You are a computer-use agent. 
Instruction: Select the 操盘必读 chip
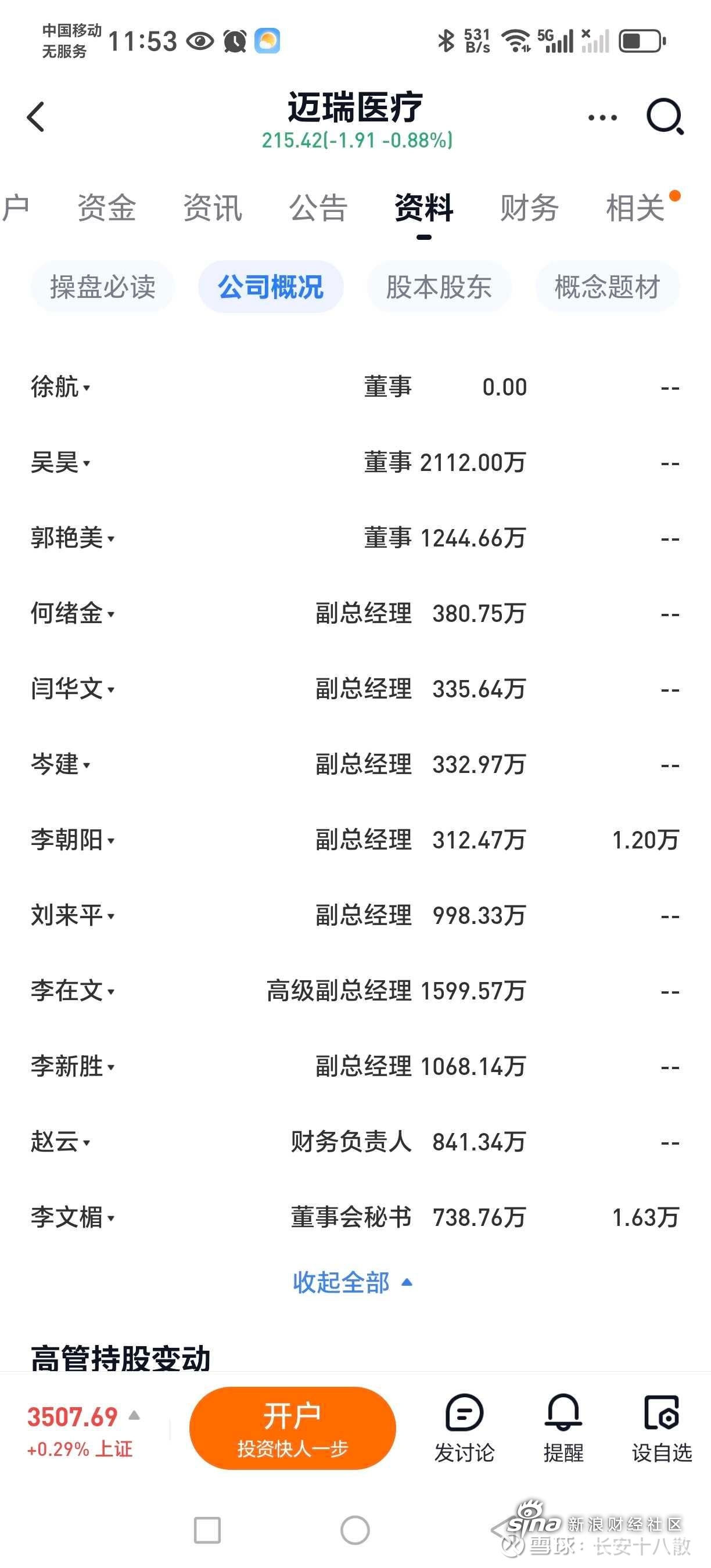pyautogui.click(x=102, y=287)
